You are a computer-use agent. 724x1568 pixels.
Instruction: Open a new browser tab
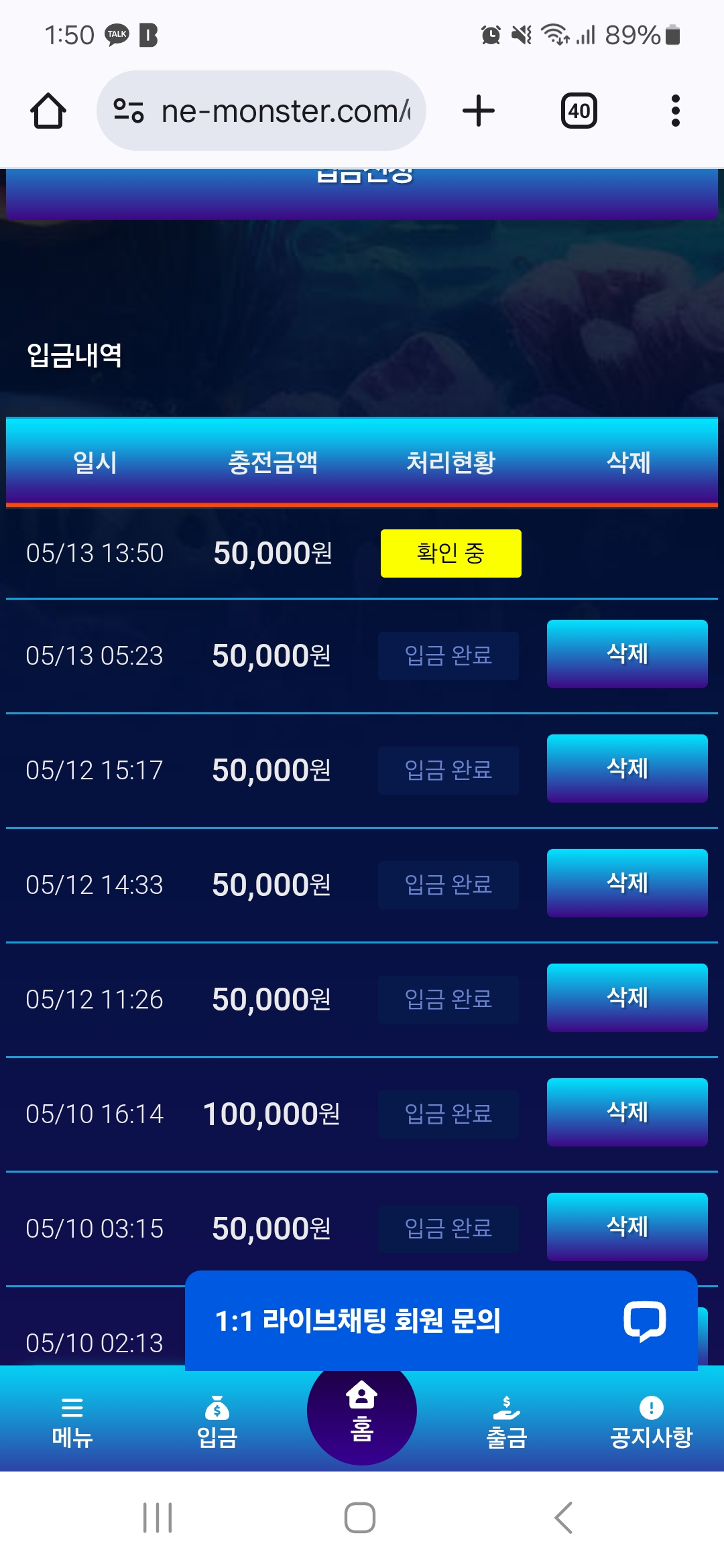pos(479,111)
